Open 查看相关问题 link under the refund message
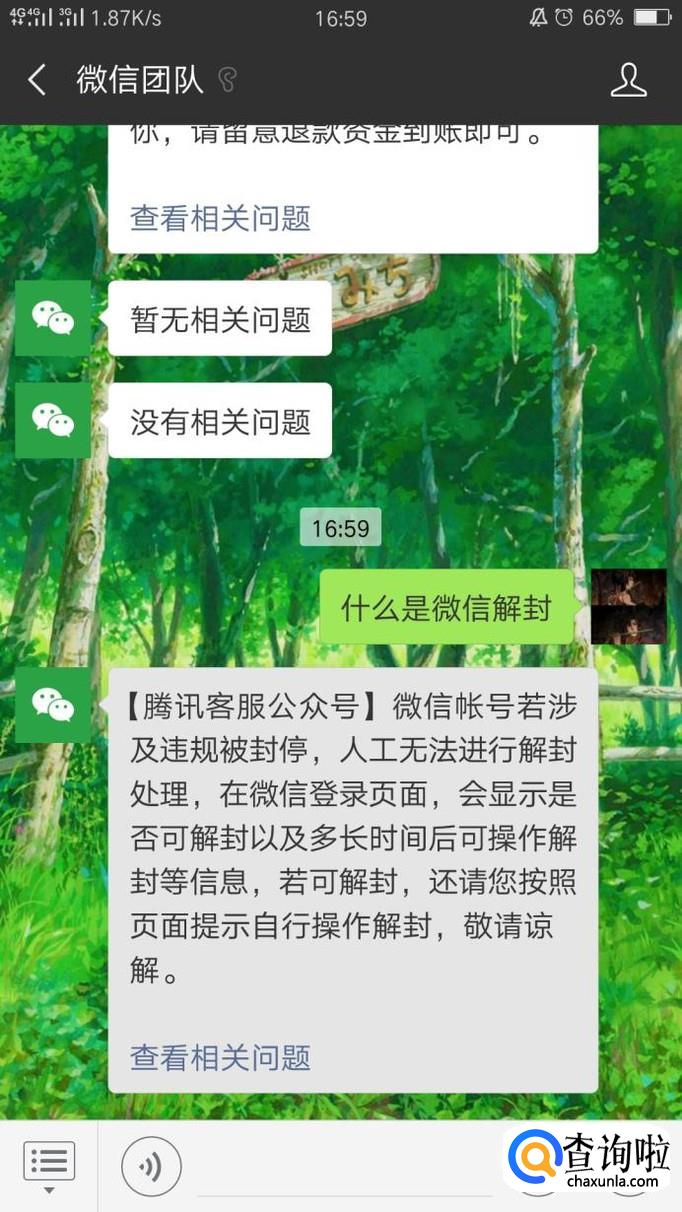This screenshot has height=1212, width=682. [220, 217]
